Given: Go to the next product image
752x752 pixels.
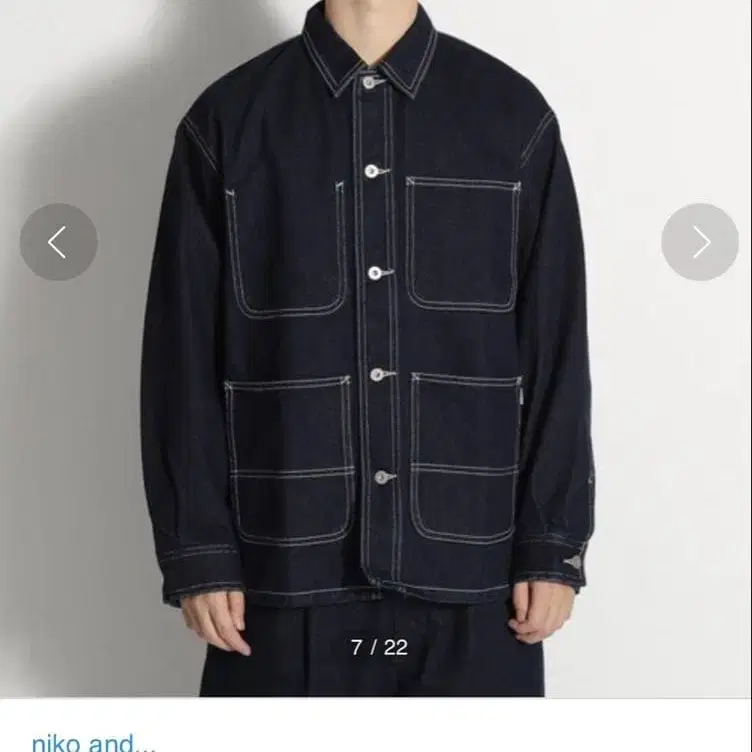Looking at the screenshot, I should pyautogui.click(x=700, y=242).
